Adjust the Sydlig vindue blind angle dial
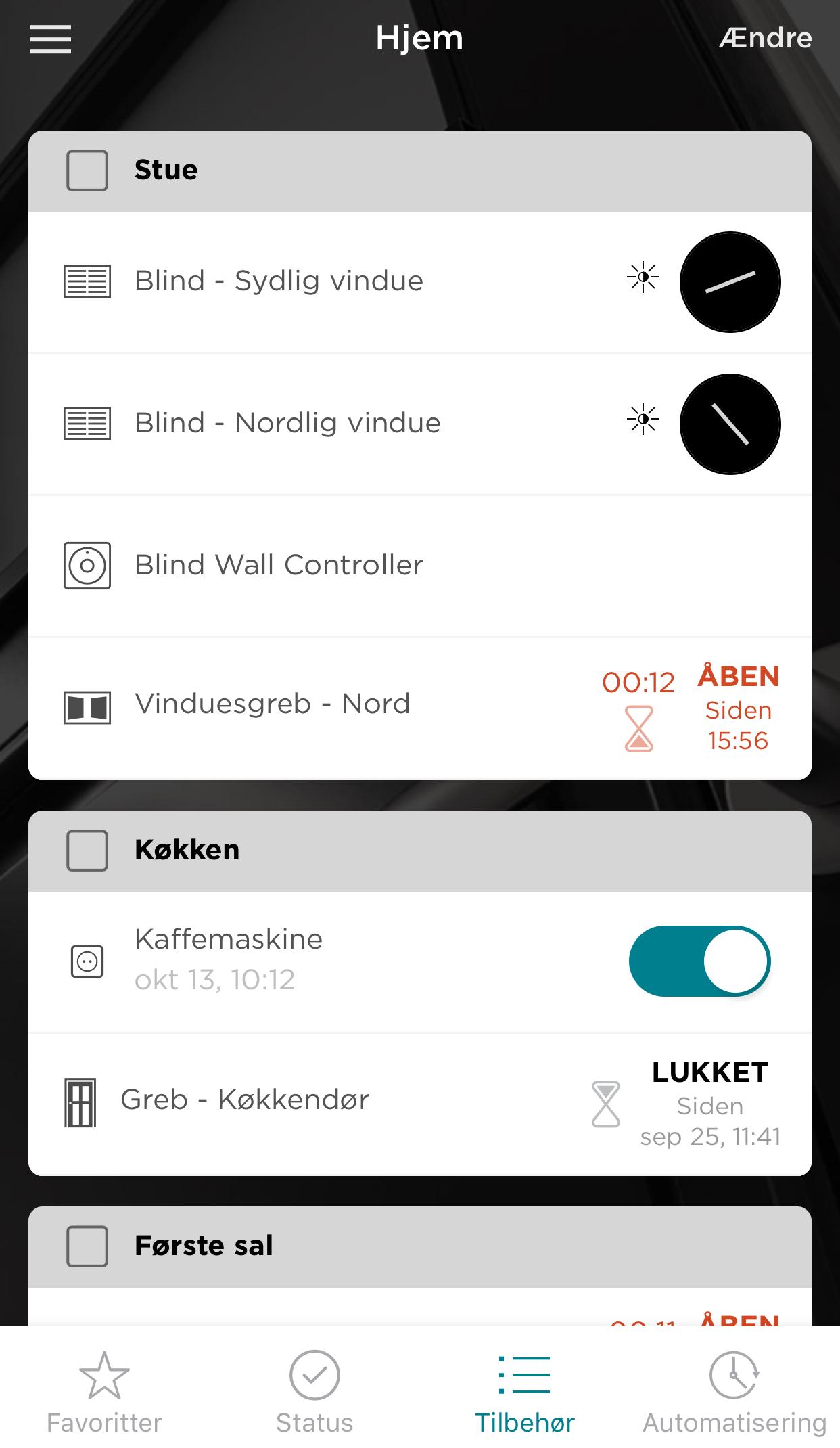 [x=730, y=282]
